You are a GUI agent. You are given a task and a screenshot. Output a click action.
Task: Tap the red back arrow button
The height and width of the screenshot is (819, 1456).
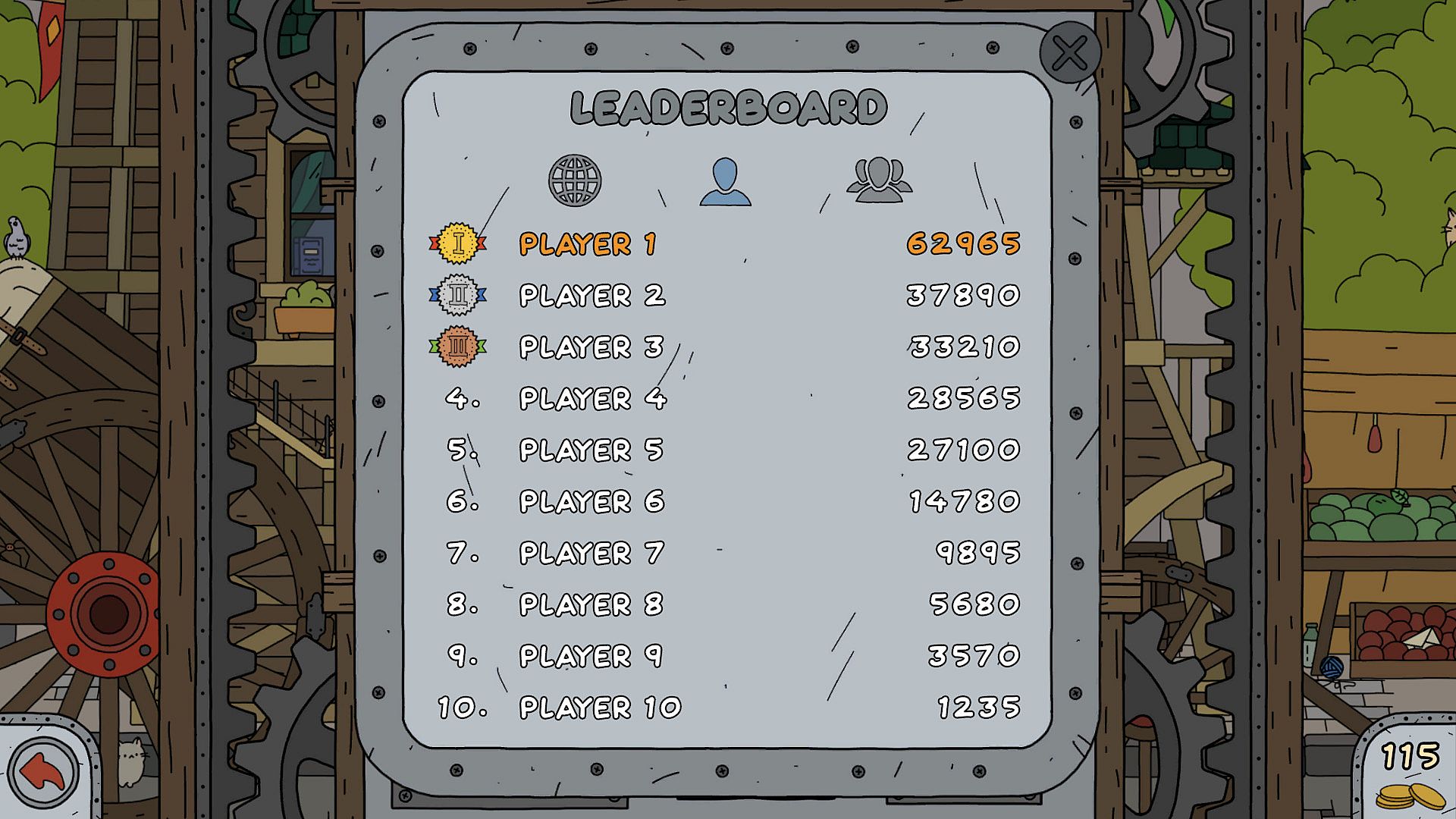[x=44, y=772]
